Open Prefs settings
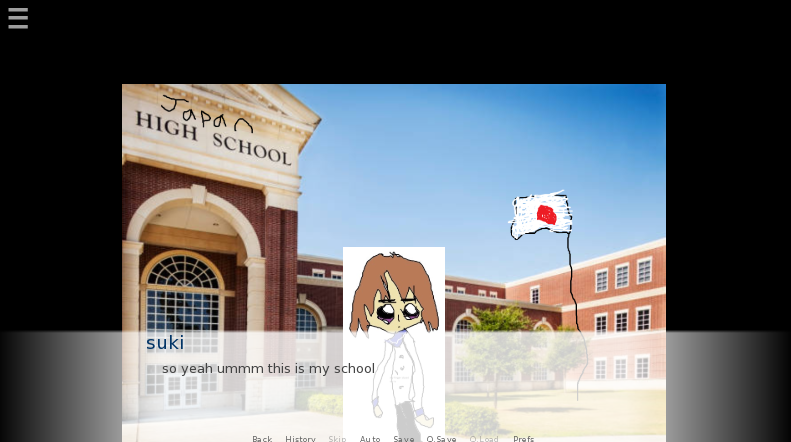This screenshot has height=442, width=791. 523,438
